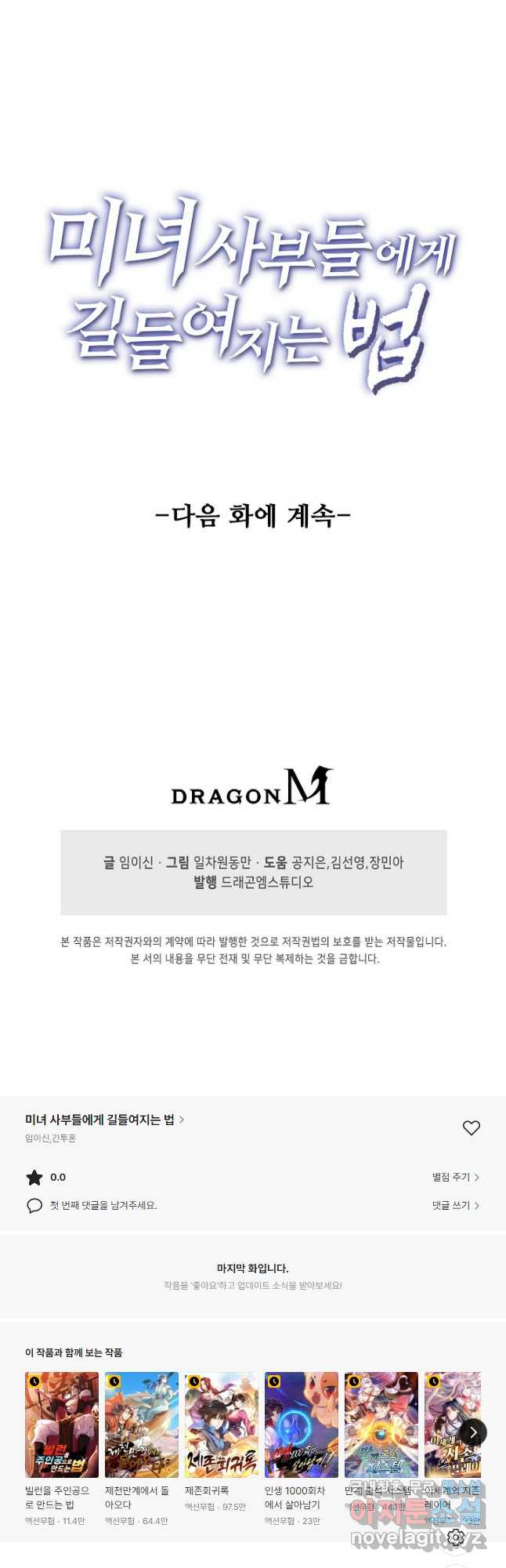
Task: Tap 댓글 쓰기 to write a comment
Action: [455, 1205]
